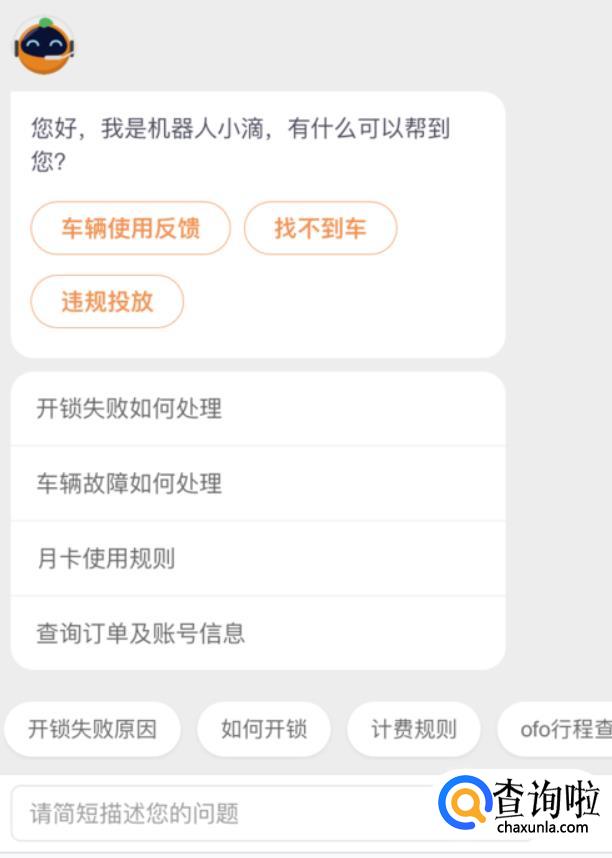Open 查询订单及账号信息

click(x=257, y=633)
